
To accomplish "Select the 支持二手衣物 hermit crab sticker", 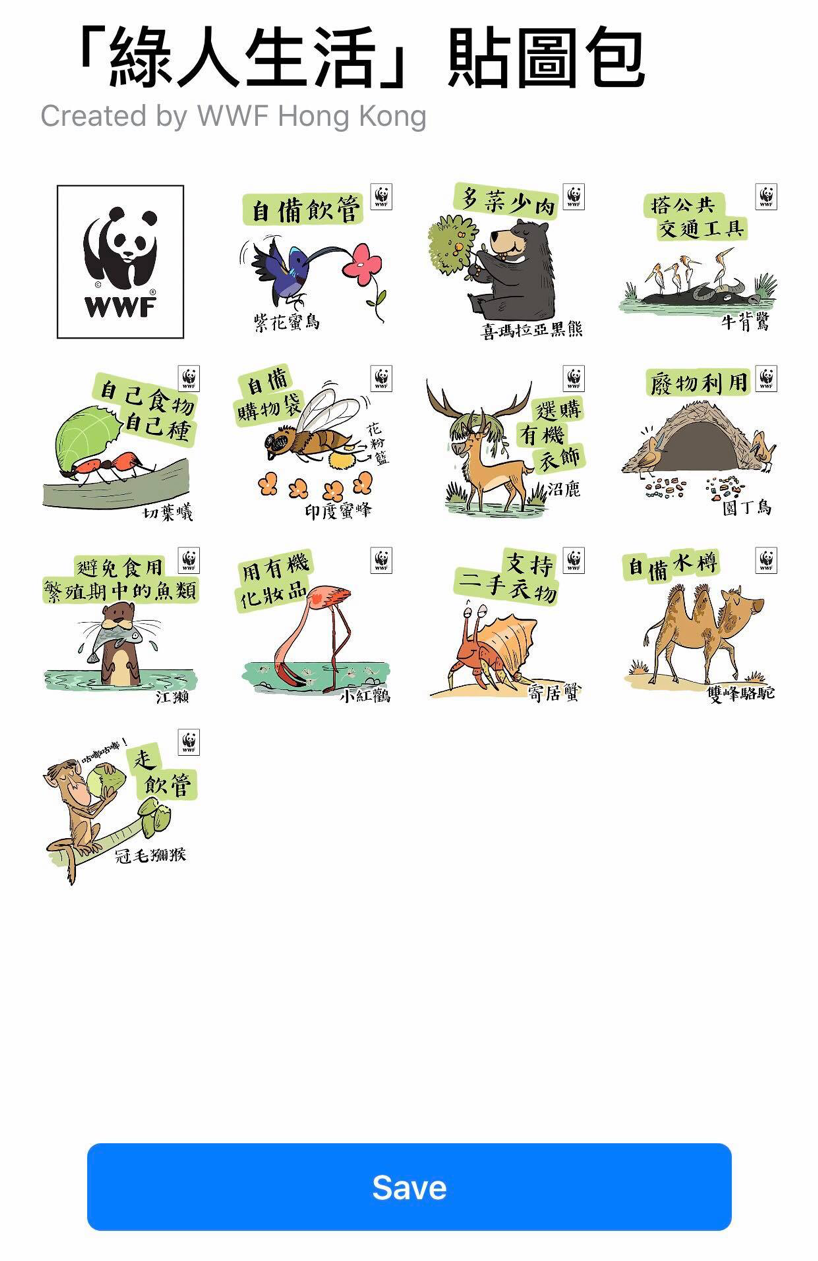I will [x=505, y=626].
